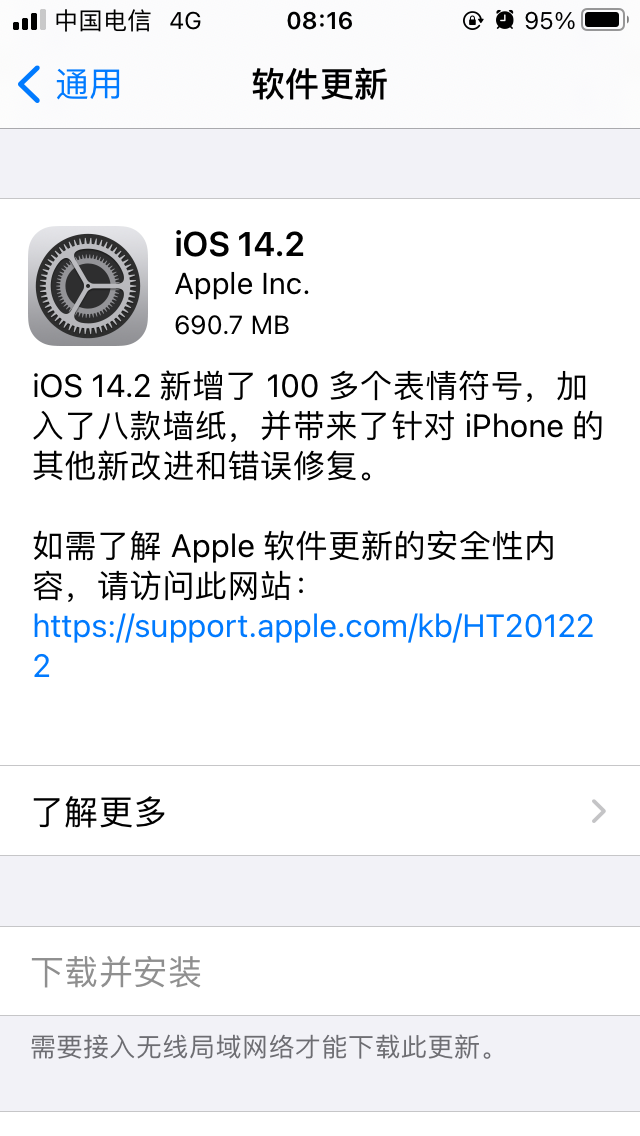This screenshot has width=640, height=1136.
Task: Open the support.apple.com security link
Action: pos(312,628)
